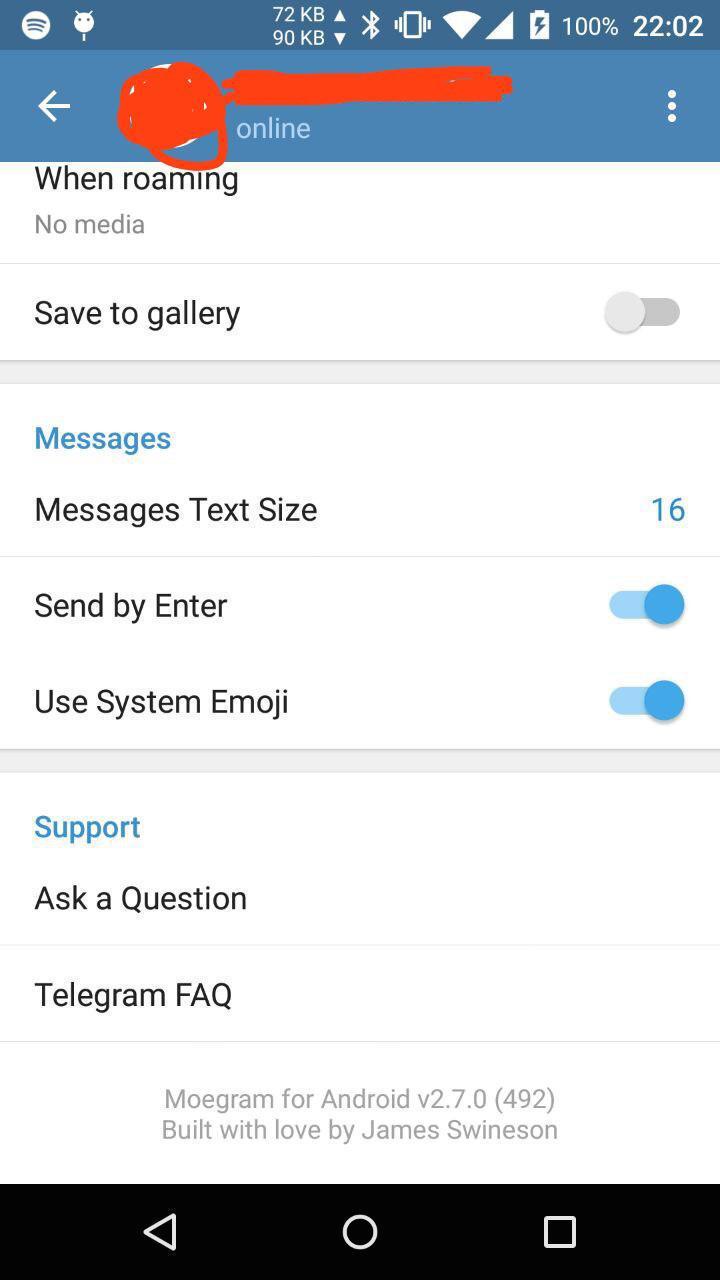Turn off Send by Enter
The image size is (720, 1280).
coord(646,605)
